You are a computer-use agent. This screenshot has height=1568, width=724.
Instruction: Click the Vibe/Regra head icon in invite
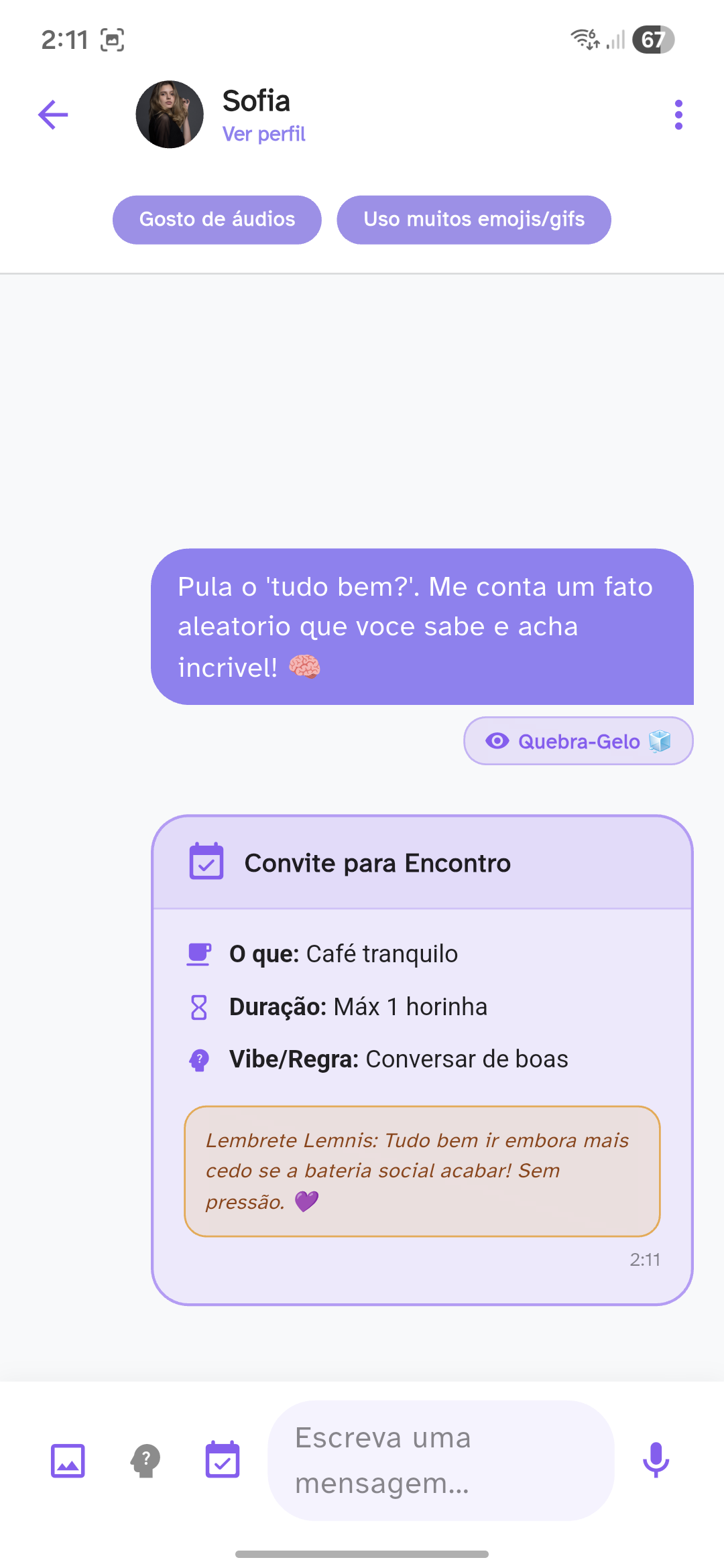(x=199, y=1059)
